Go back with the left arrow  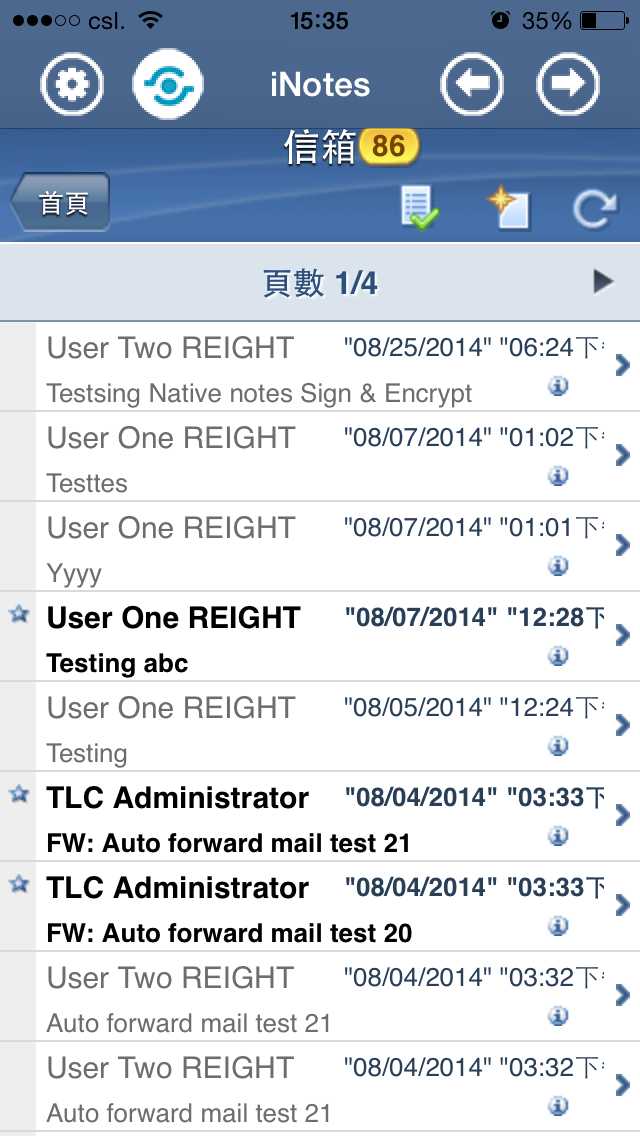[x=472, y=85]
